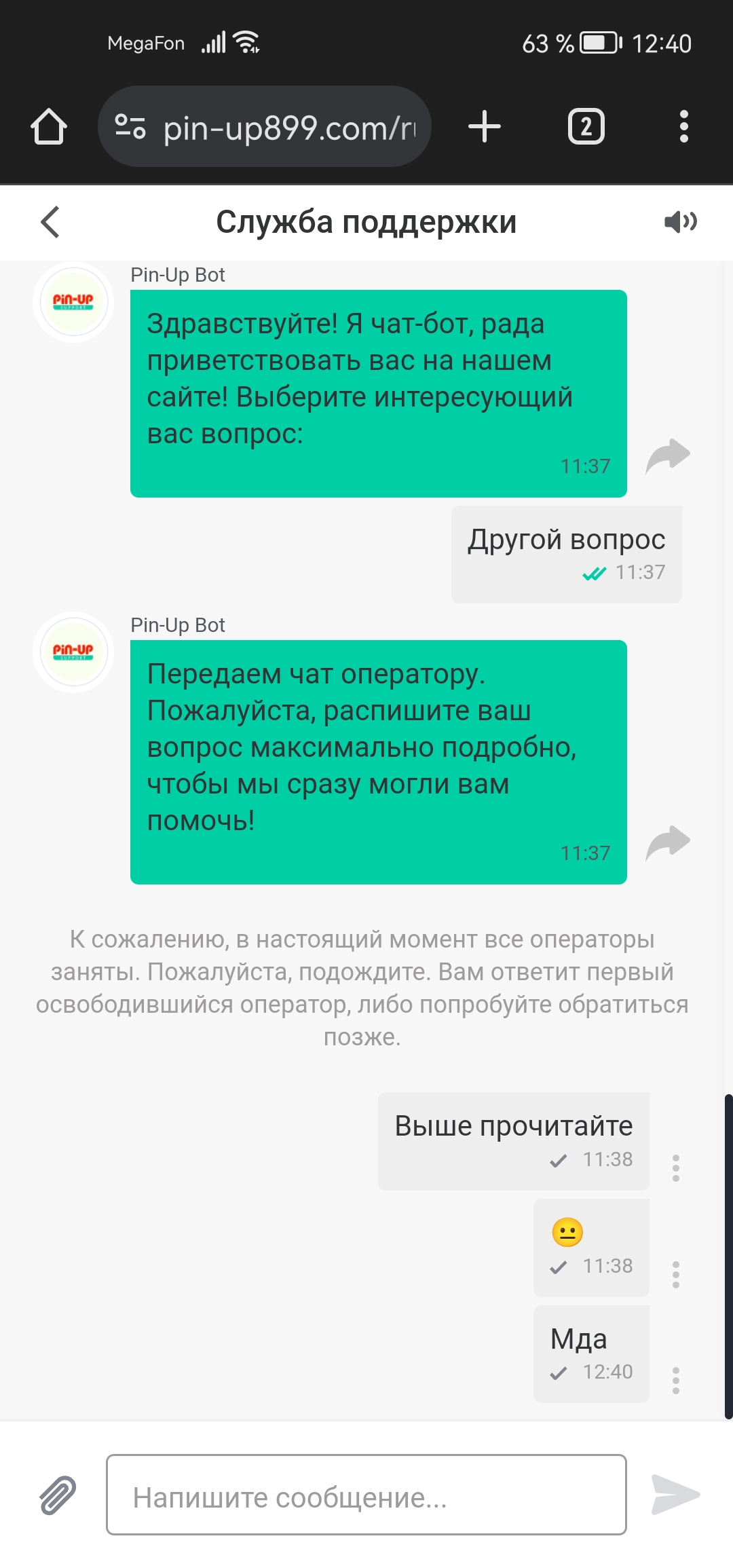Tap the pin-up899.com address bar
Image resolution: width=733 pixels, height=1568 pixels.
[265, 126]
